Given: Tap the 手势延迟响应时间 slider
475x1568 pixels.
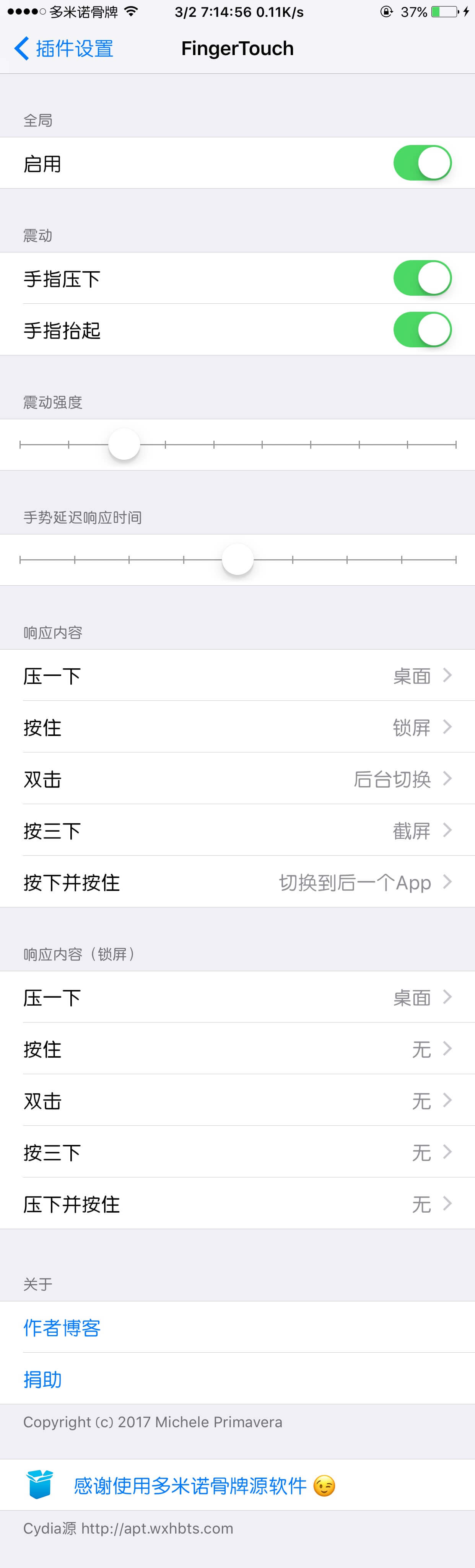Looking at the screenshot, I should pos(237,559).
